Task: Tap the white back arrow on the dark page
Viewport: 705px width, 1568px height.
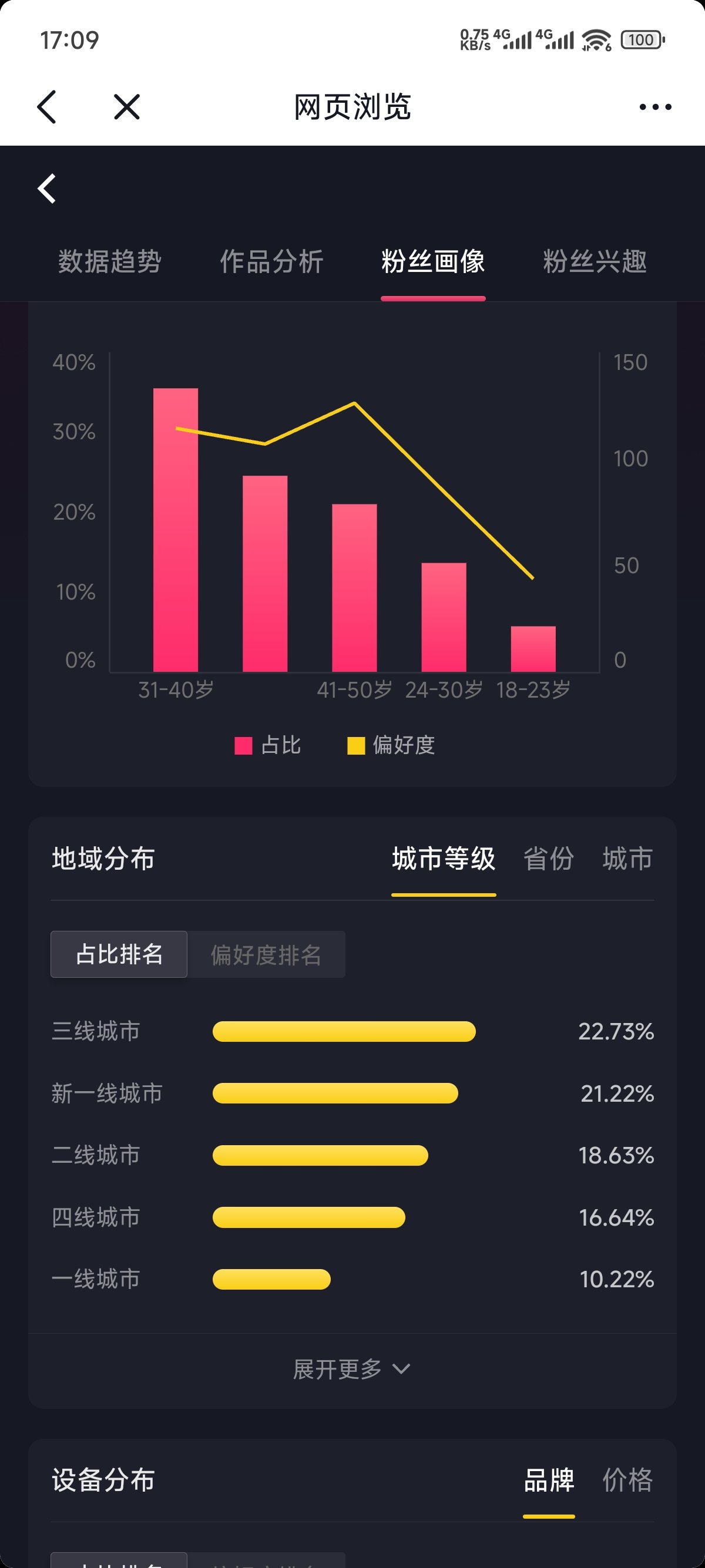Action: click(47, 189)
